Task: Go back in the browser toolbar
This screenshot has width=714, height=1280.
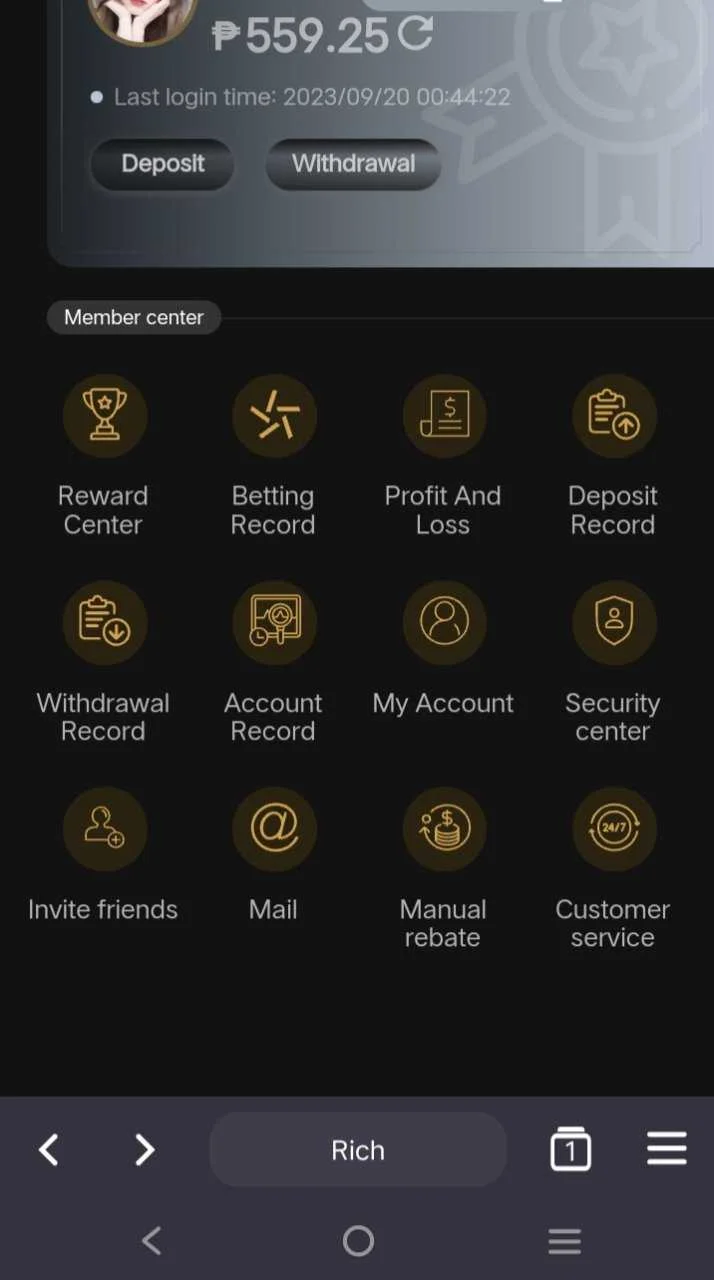Action: coord(49,1150)
